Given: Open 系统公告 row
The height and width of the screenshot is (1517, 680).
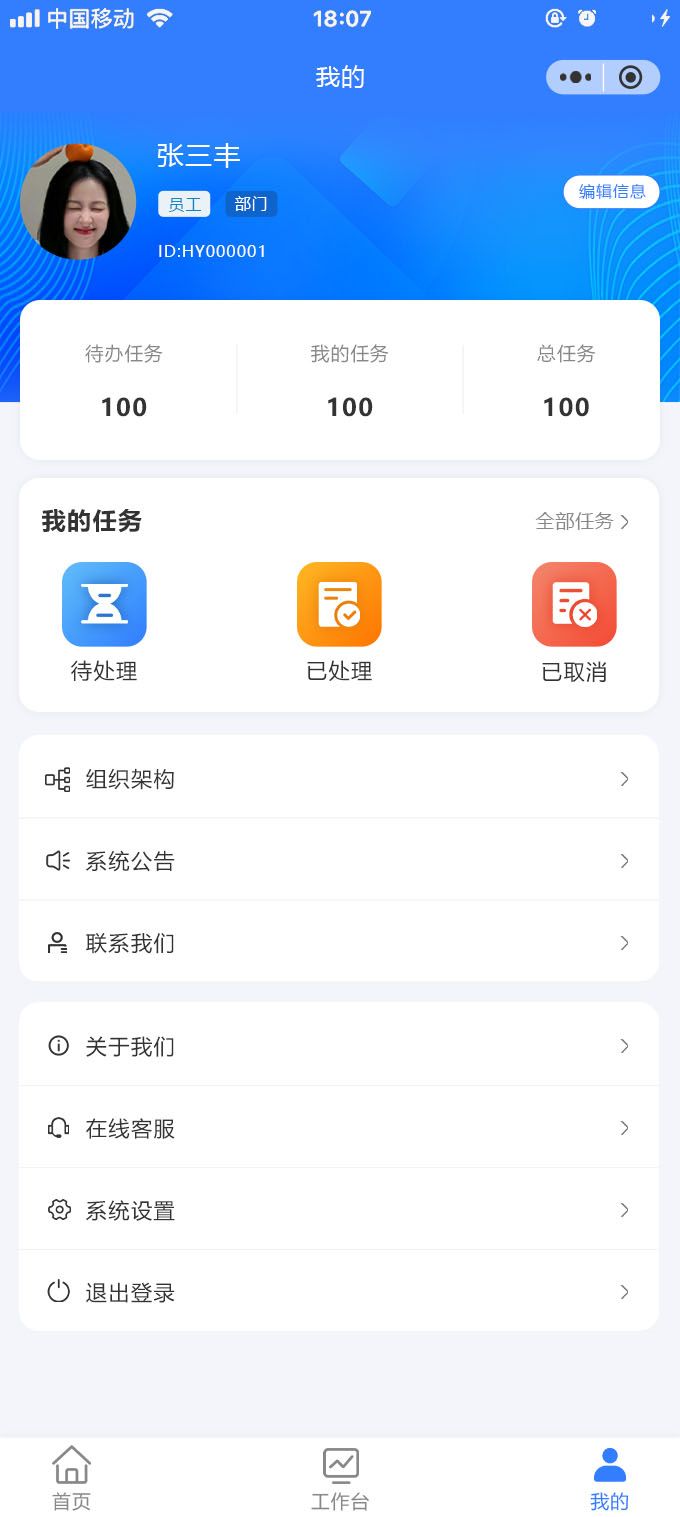Looking at the screenshot, I should (x=339, y=861).
